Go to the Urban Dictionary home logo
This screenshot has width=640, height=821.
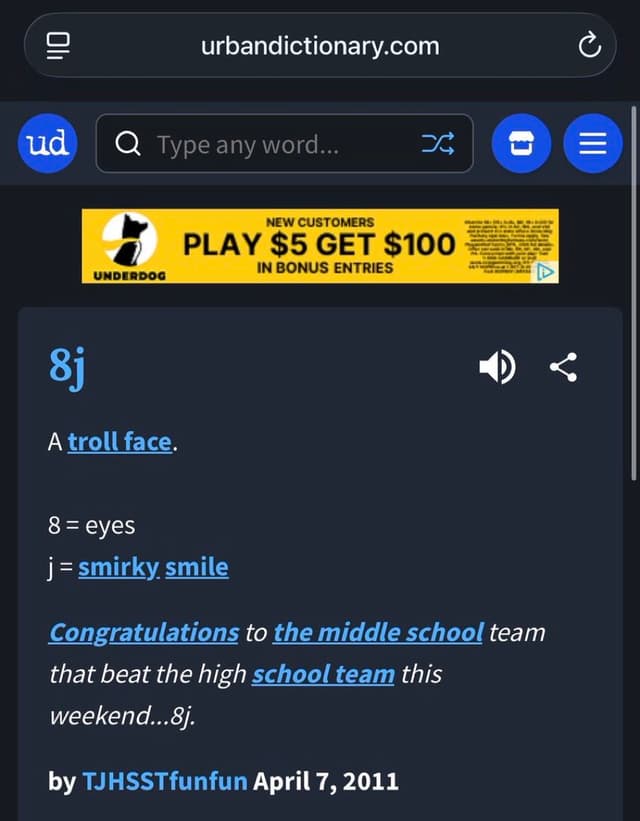pos(48,144)
